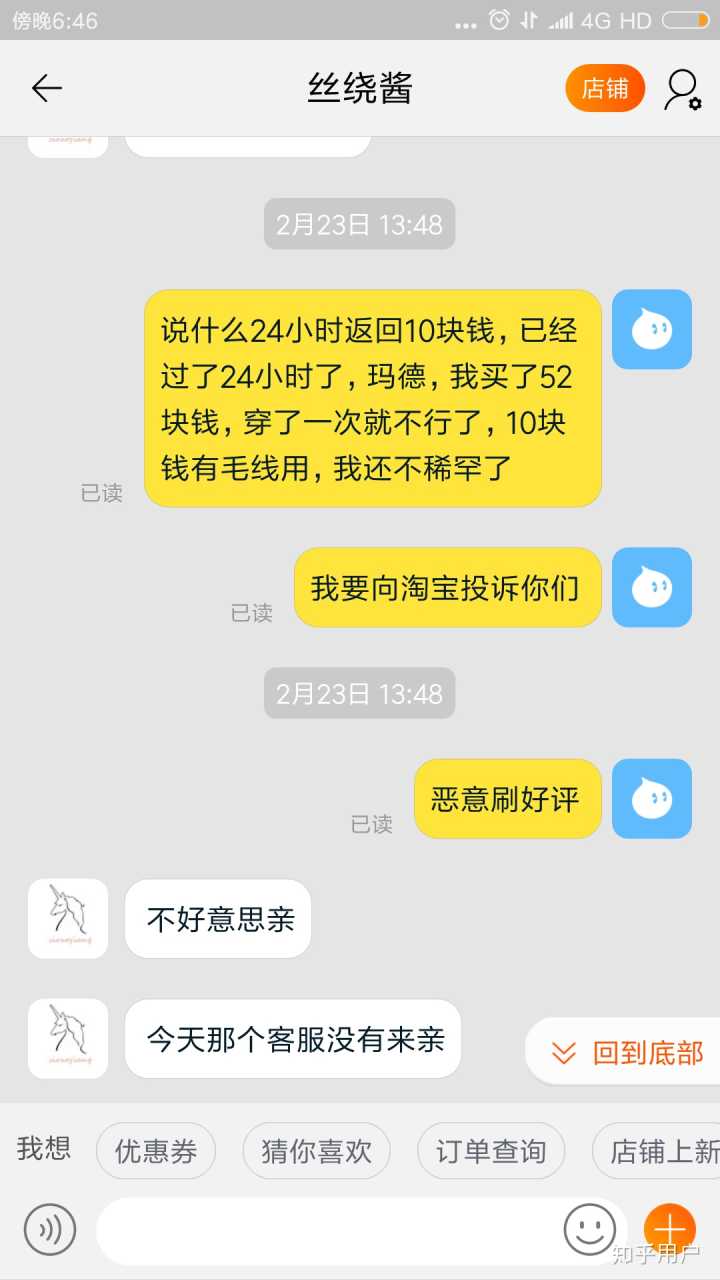
Task: Select the 猜你喜欢 chip
Action: coord(316,1151)
